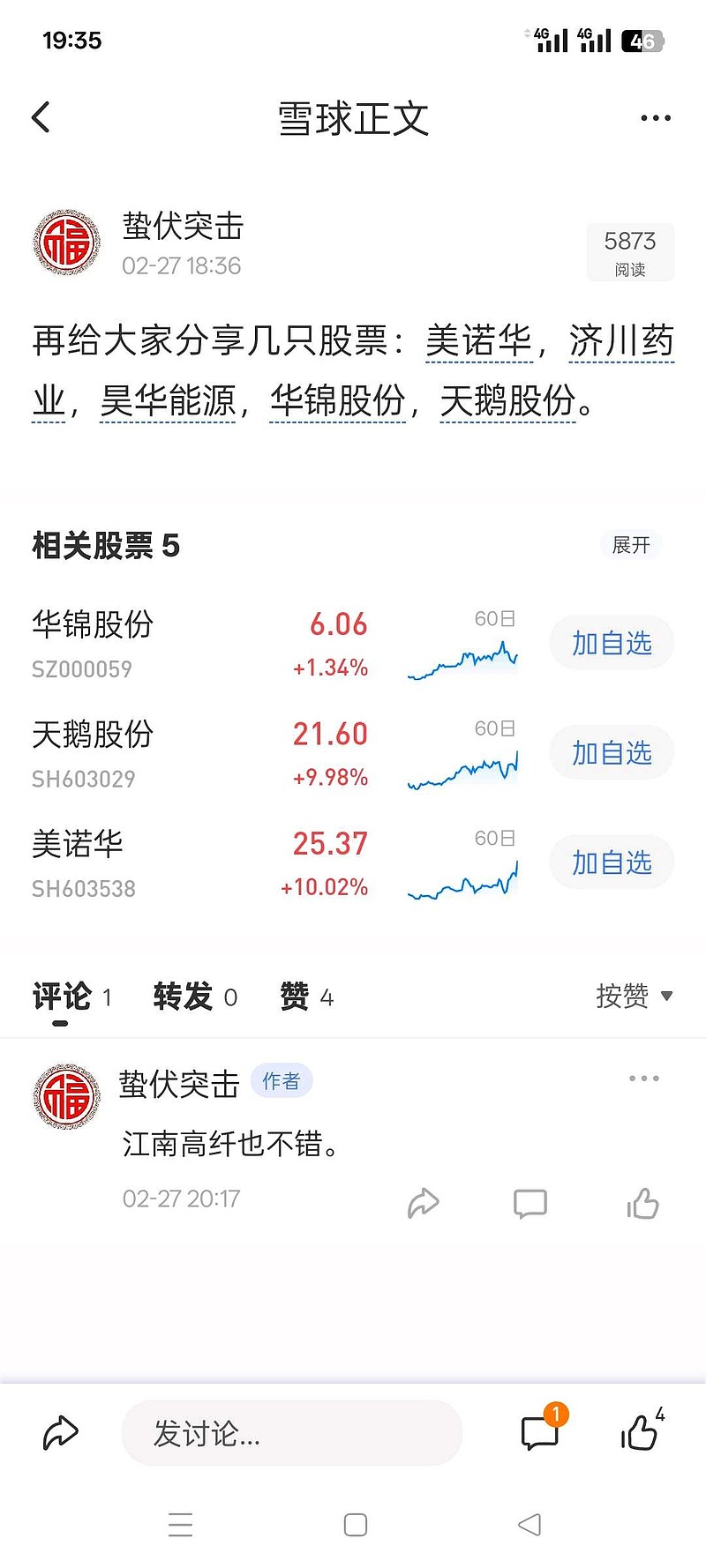Like this post in the bottom bar

(x=640, y=1433)
